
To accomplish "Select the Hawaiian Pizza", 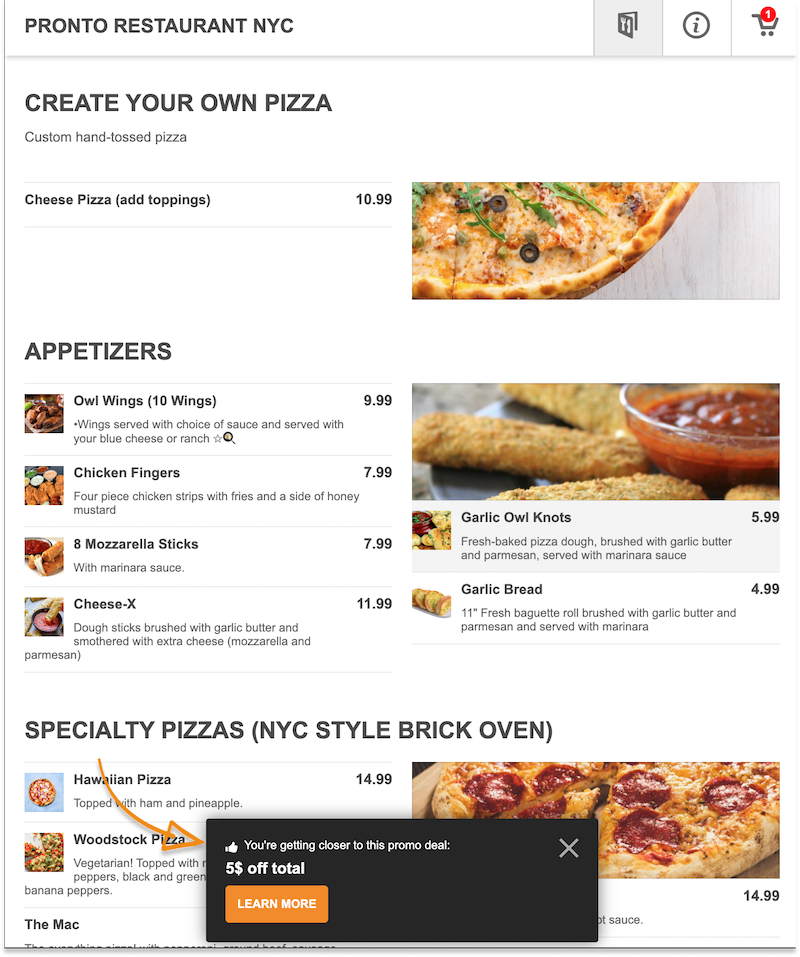I will tap(122, 779).
